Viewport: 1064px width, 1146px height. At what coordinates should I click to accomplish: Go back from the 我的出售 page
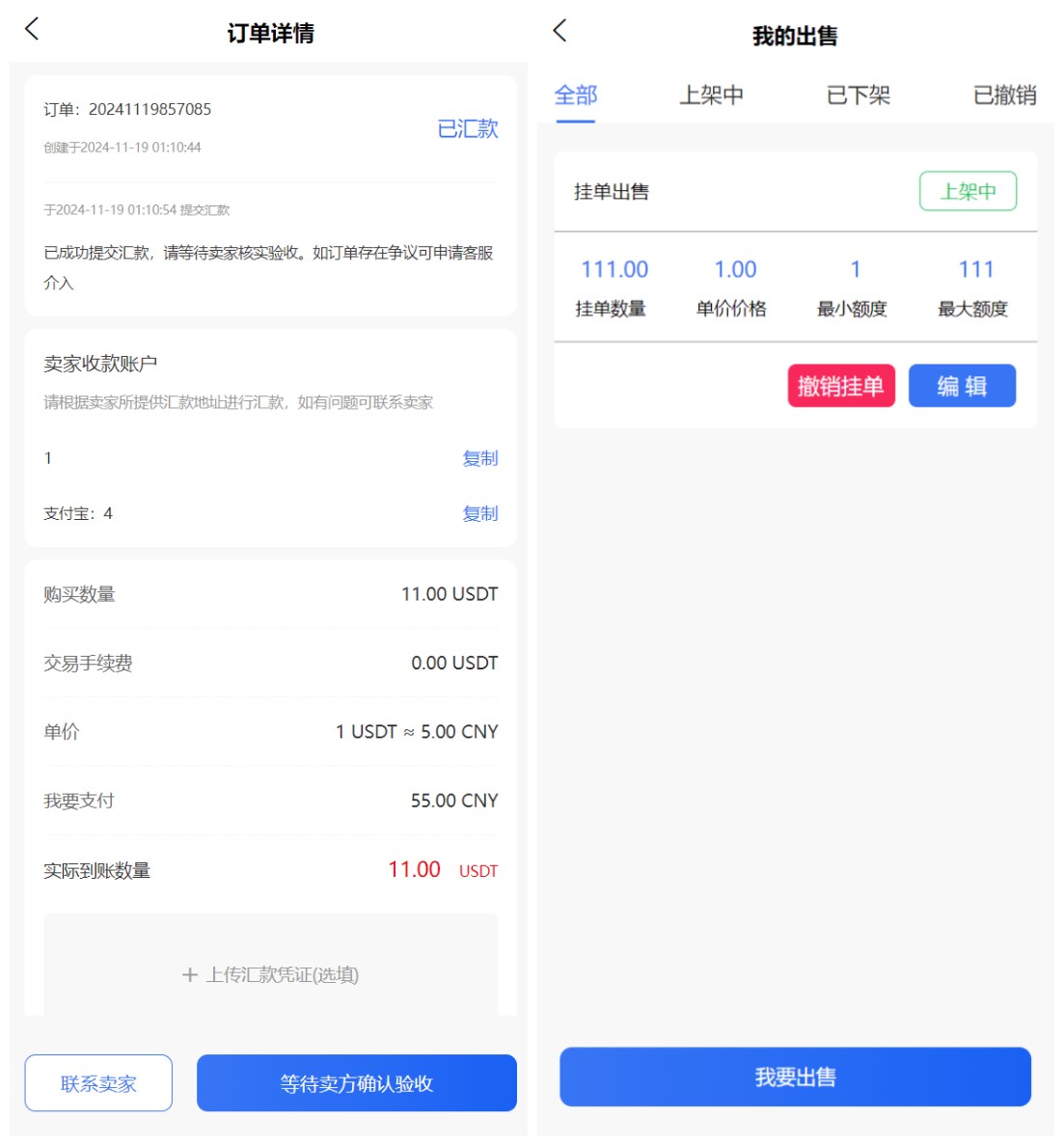pos(559,31)
